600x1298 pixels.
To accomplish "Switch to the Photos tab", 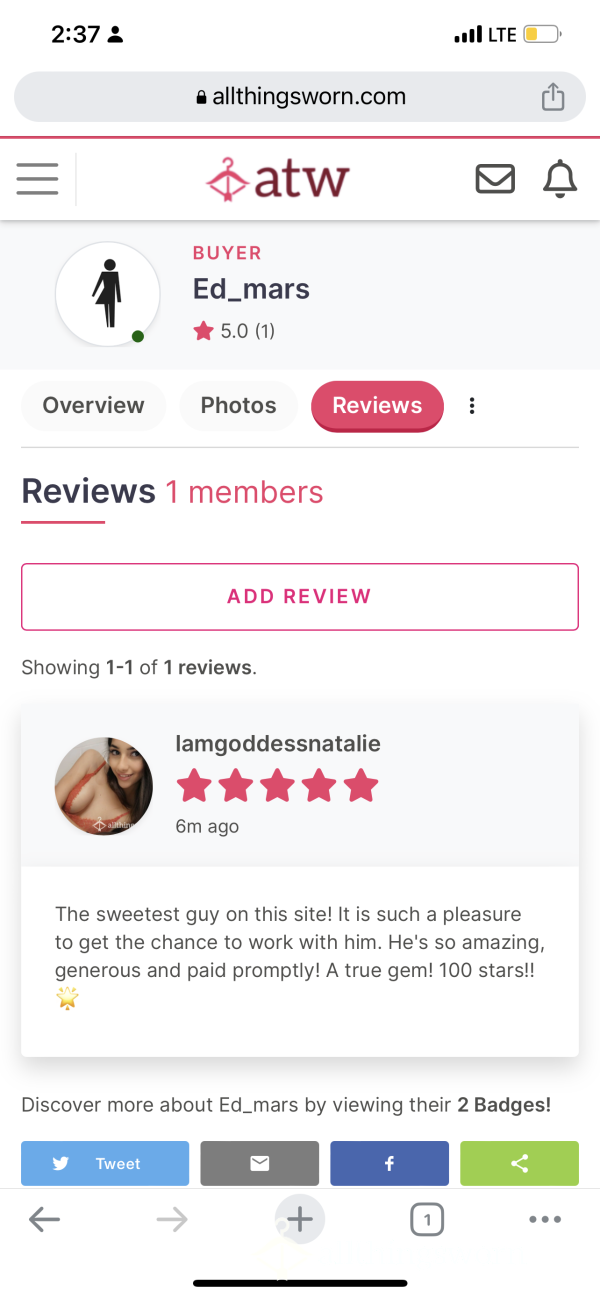I will point(238,406).
